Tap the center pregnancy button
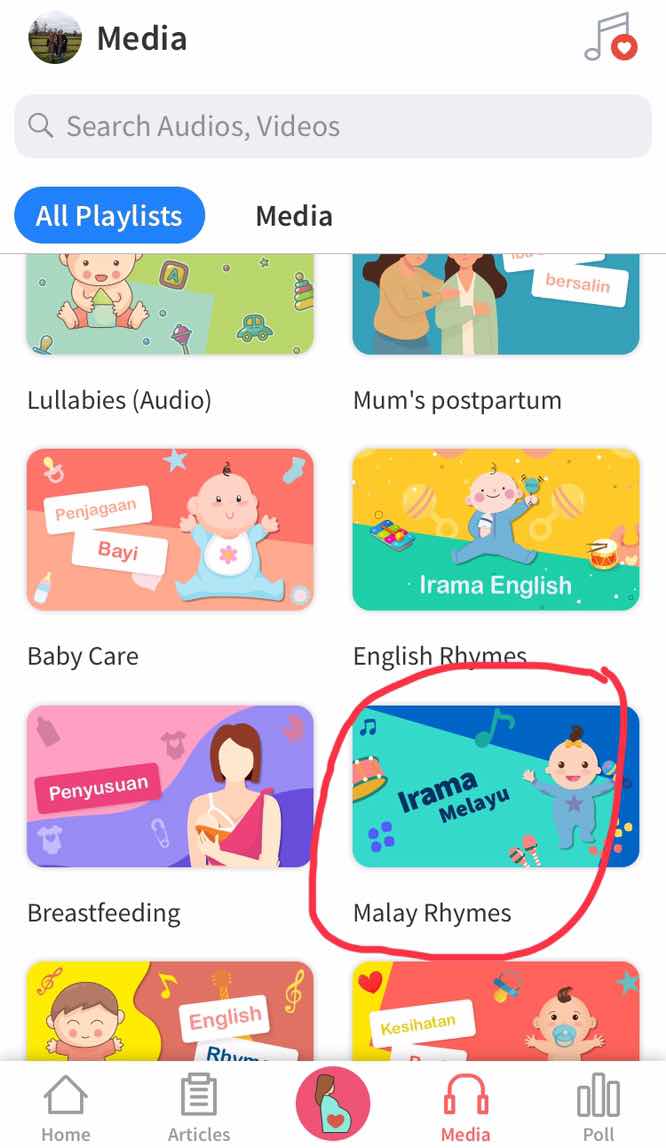This screenshot has width=666, height=1148. (x=333, y=1104)
